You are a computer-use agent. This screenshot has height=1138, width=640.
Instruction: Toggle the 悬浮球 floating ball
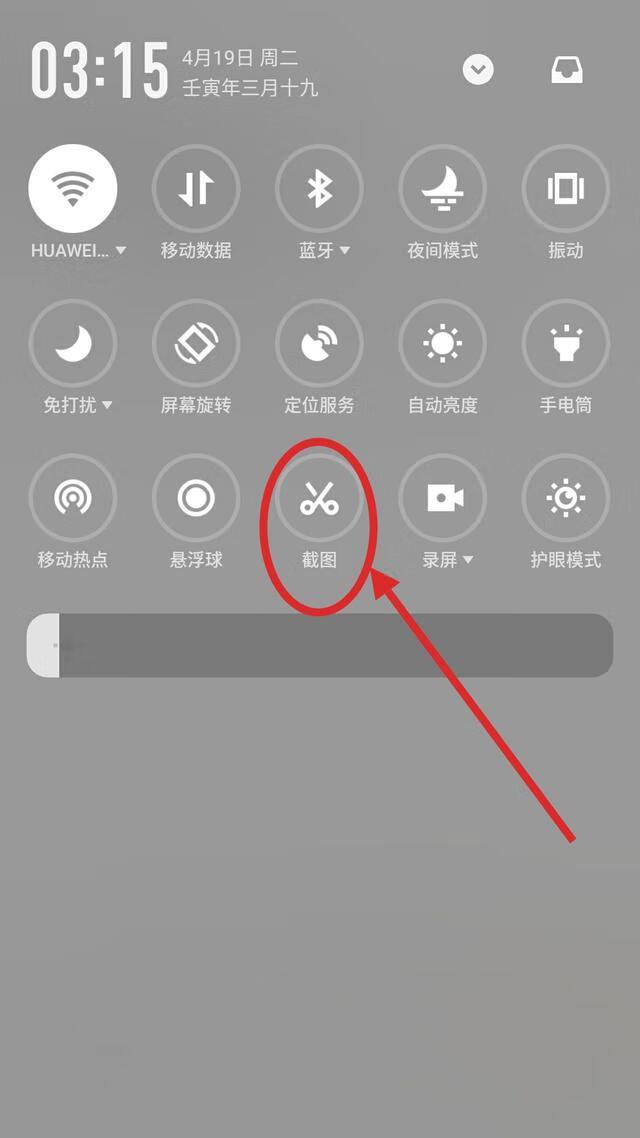coord(196,498)
